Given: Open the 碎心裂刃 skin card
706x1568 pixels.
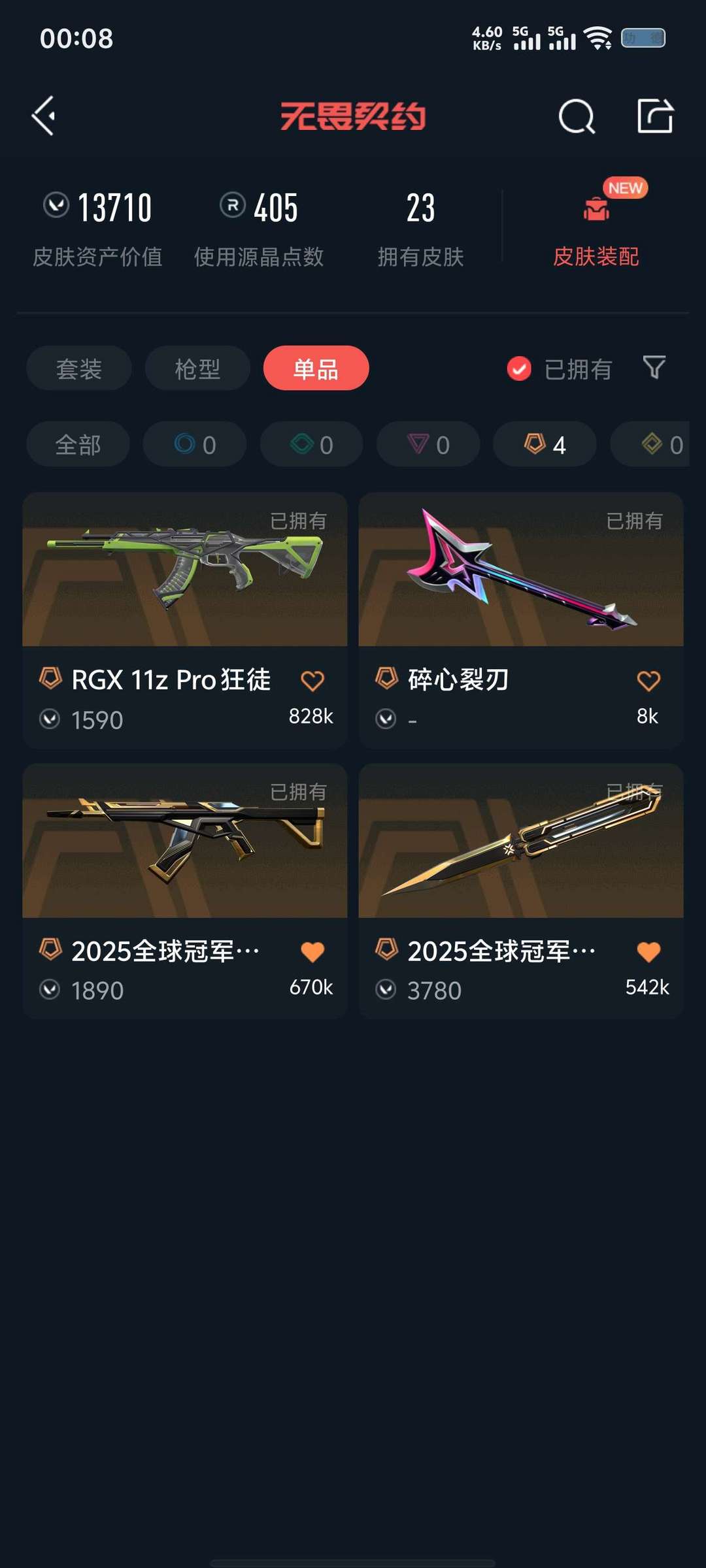Looking at the screenshot, I should 521,575.
